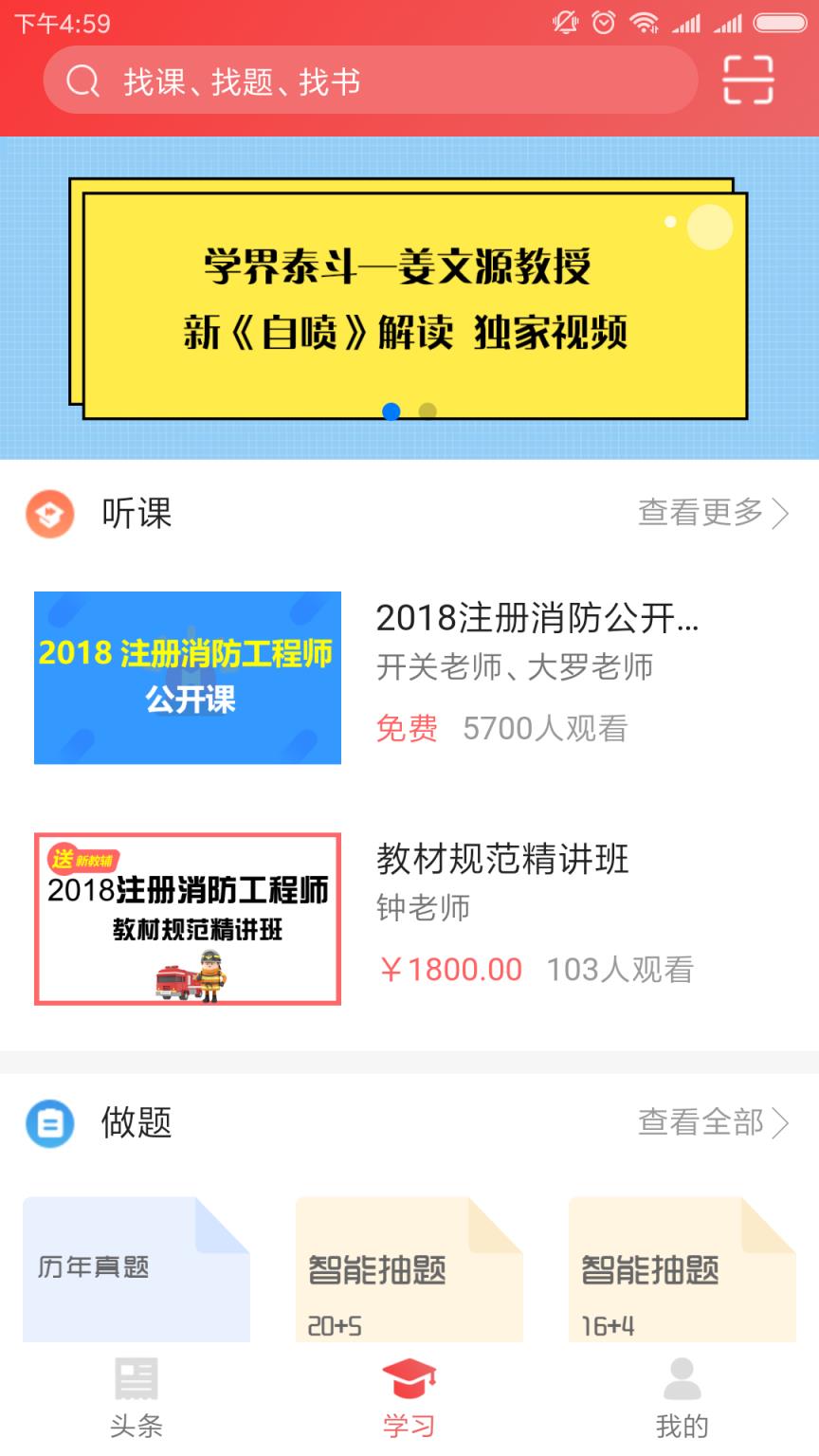Viewport: 819px width, 1456px height.
Task: Click the QR scan icon in top bar
Action: [749, 81]
